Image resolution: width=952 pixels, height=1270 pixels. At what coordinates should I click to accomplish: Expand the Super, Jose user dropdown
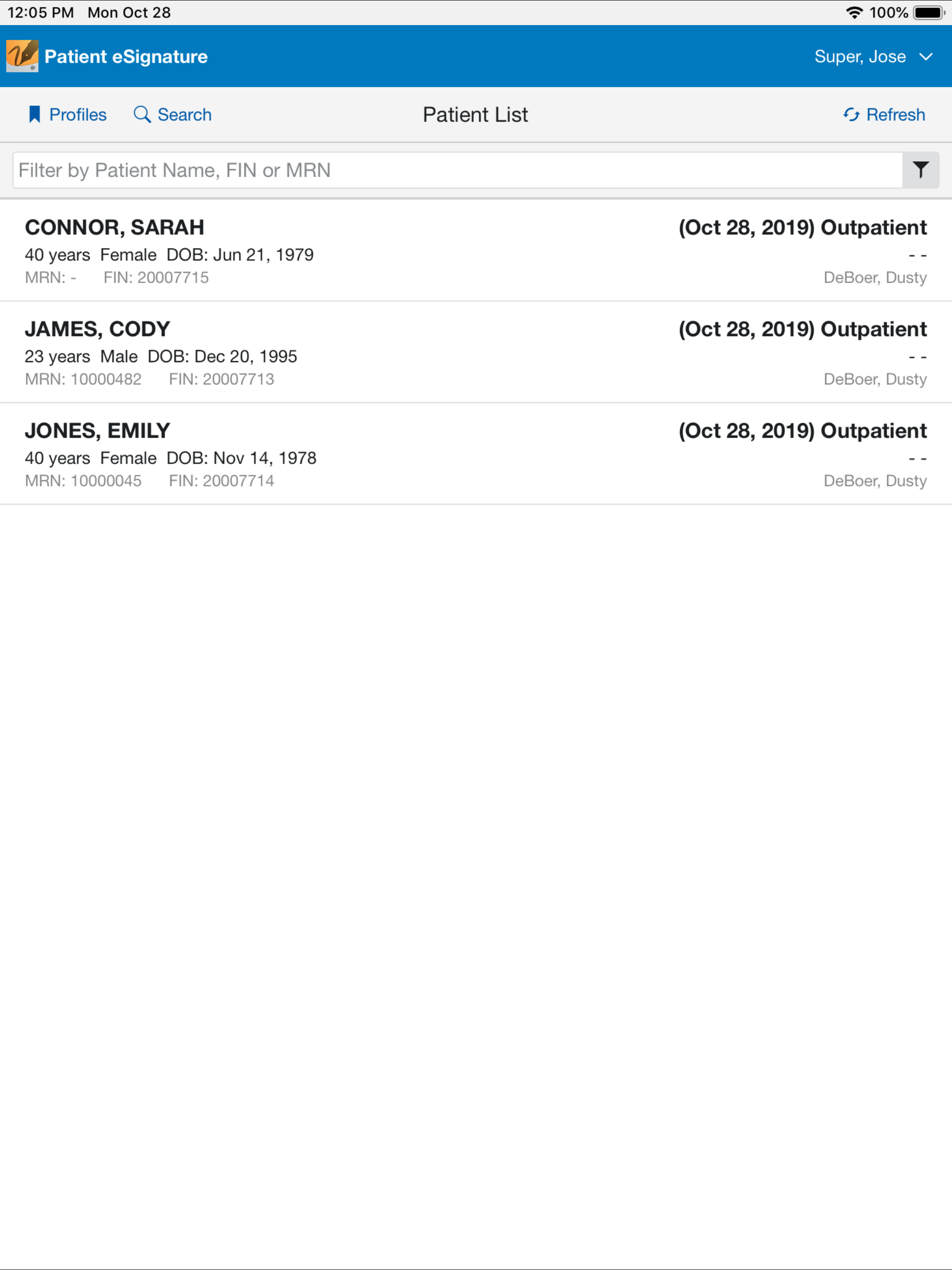point(873,56)
